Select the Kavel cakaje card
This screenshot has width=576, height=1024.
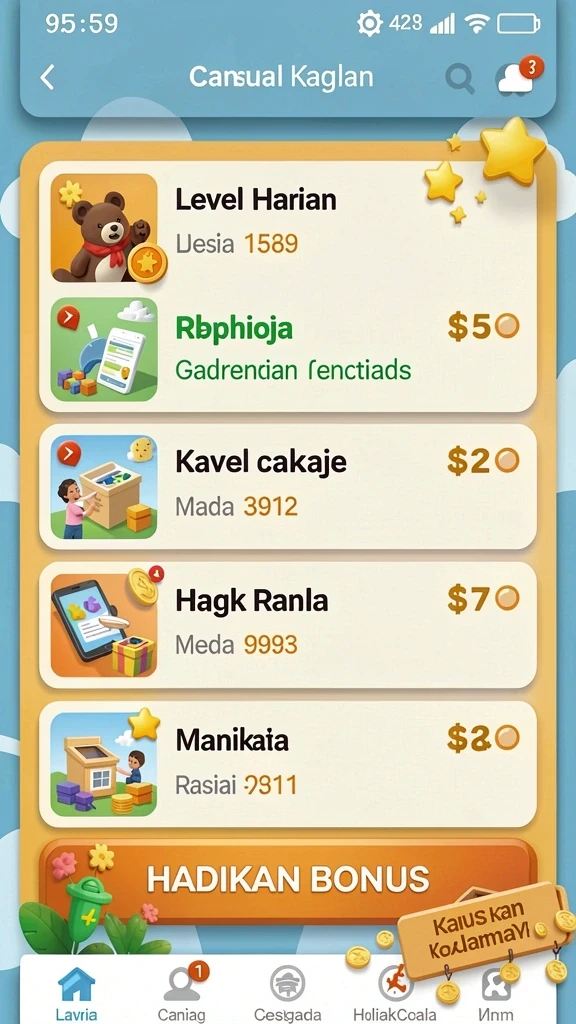[x=288, y=487]
